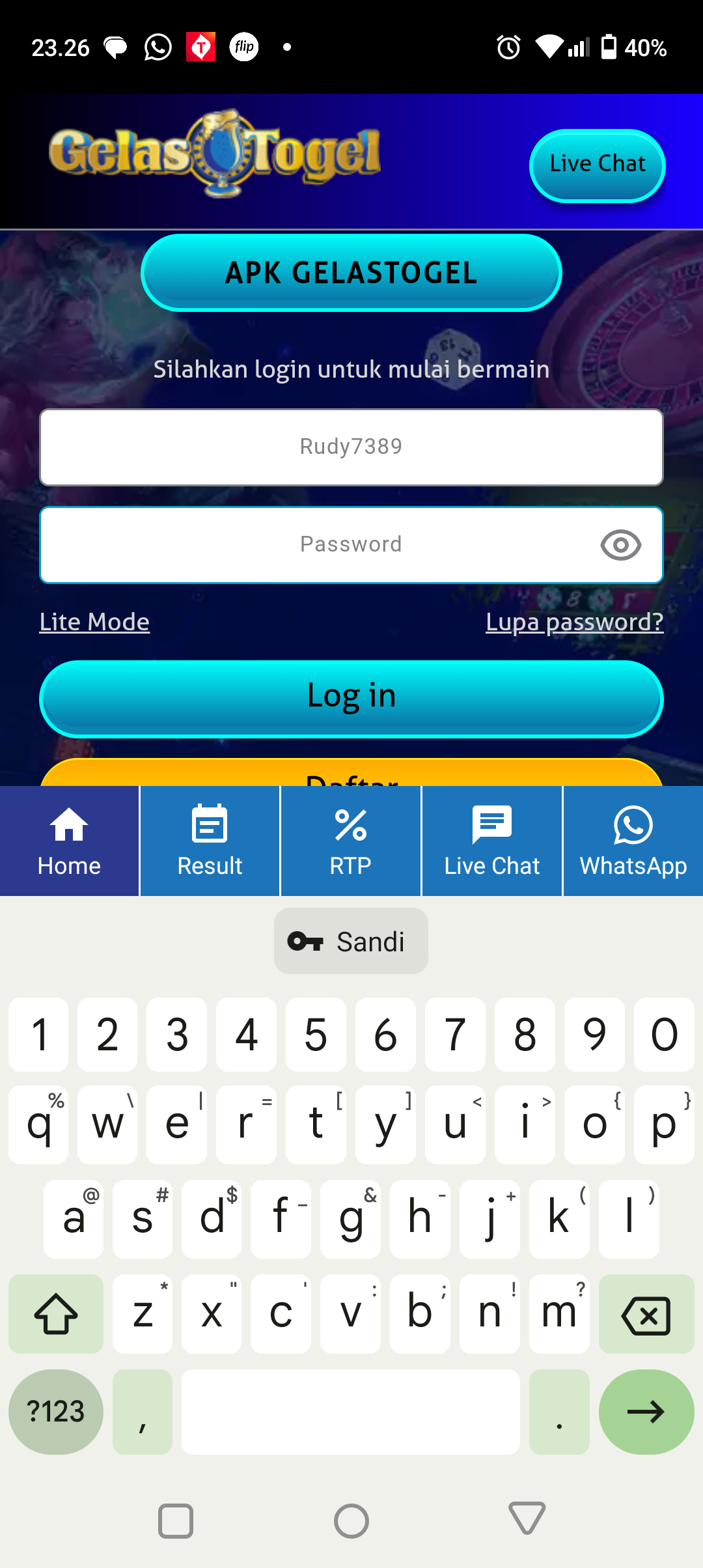Tap the Daftar register button
Viewport: 703px width, 1568px height.
click(351, 774)
